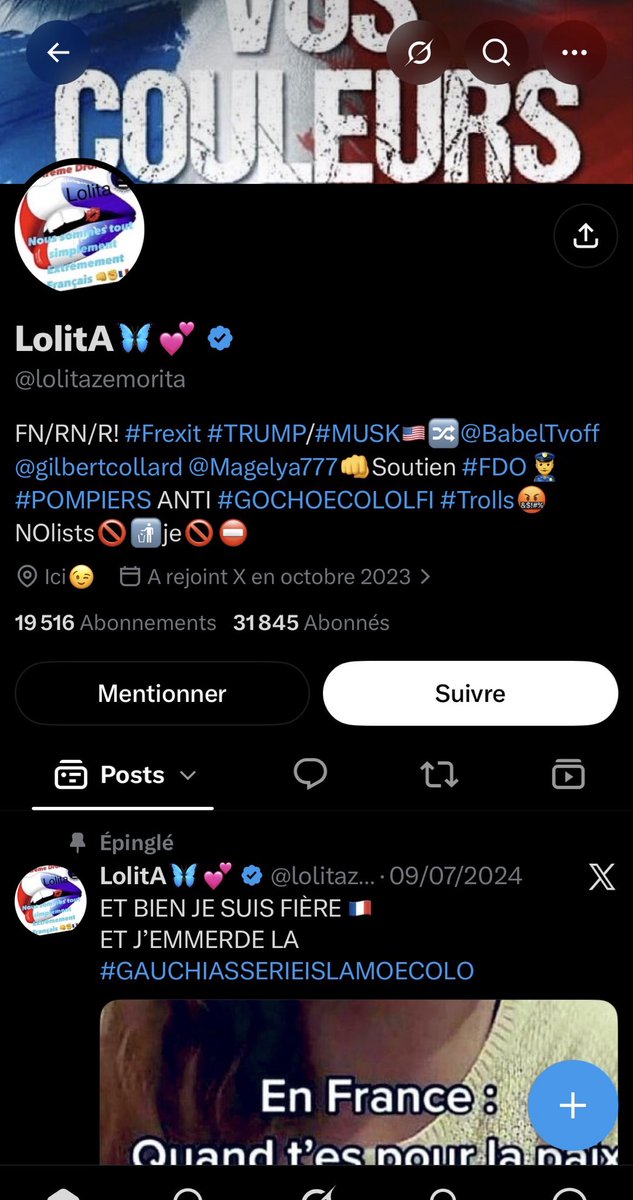Switch to the reposts tab
This screenshot has width=633, height=1200.
tap(439, 774)
